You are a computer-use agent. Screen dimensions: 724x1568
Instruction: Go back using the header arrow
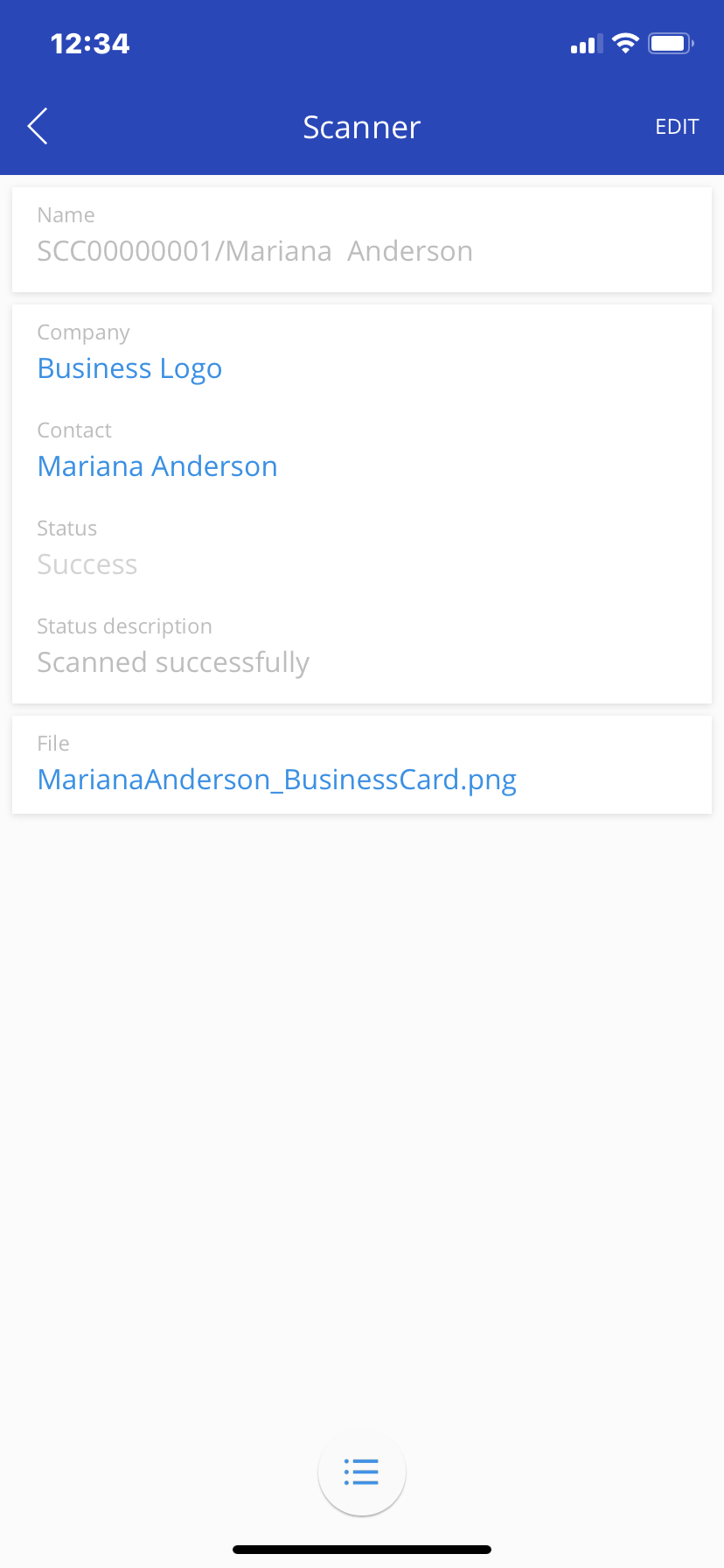click(x=38, y=127)
